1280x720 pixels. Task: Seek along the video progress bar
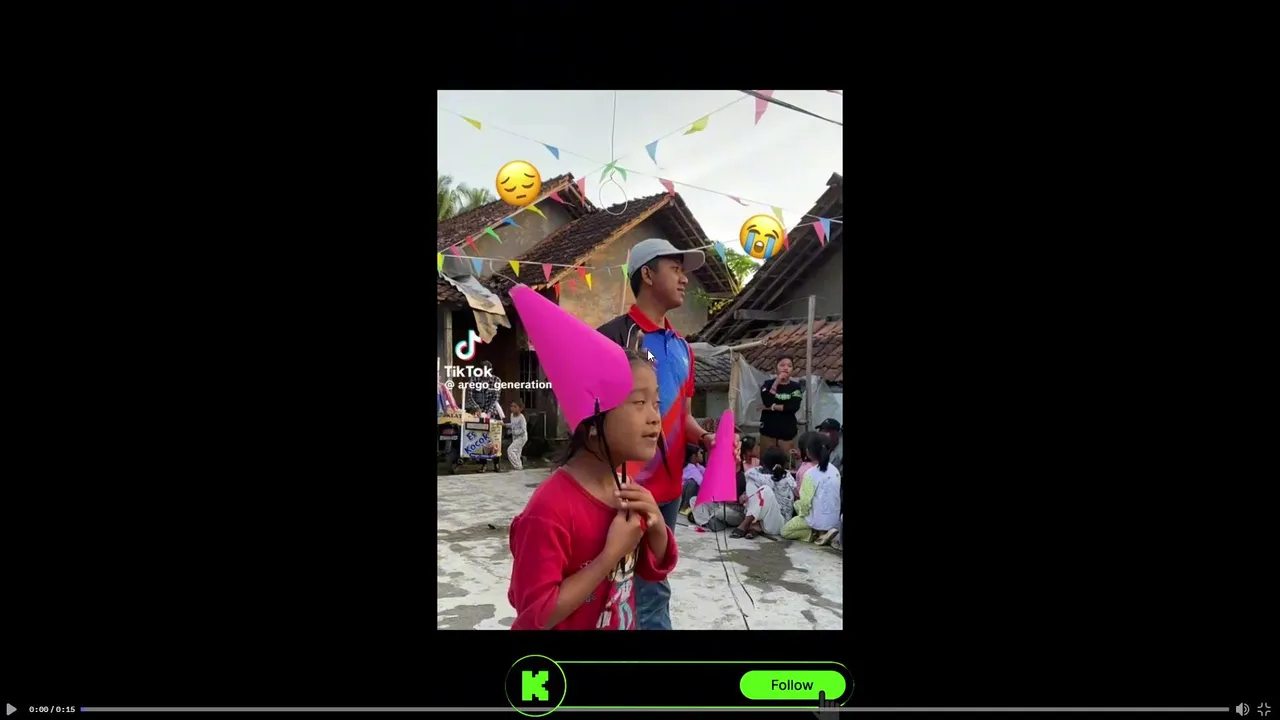[654, 709]
